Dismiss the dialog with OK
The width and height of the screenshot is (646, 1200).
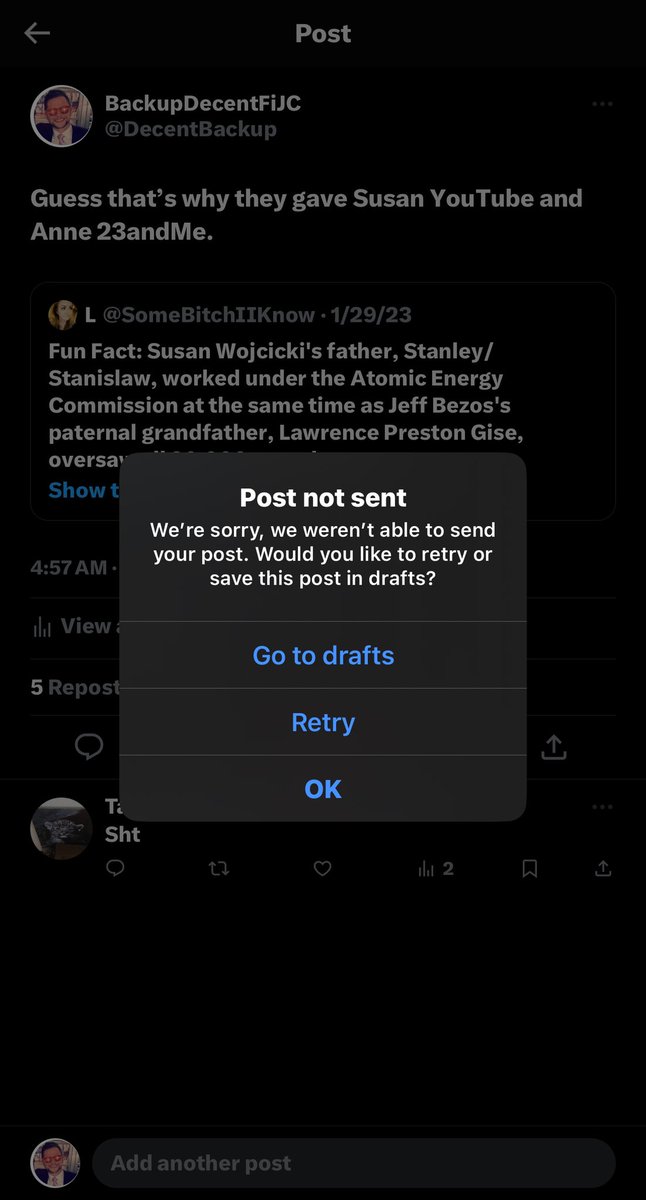pos(323,789)
